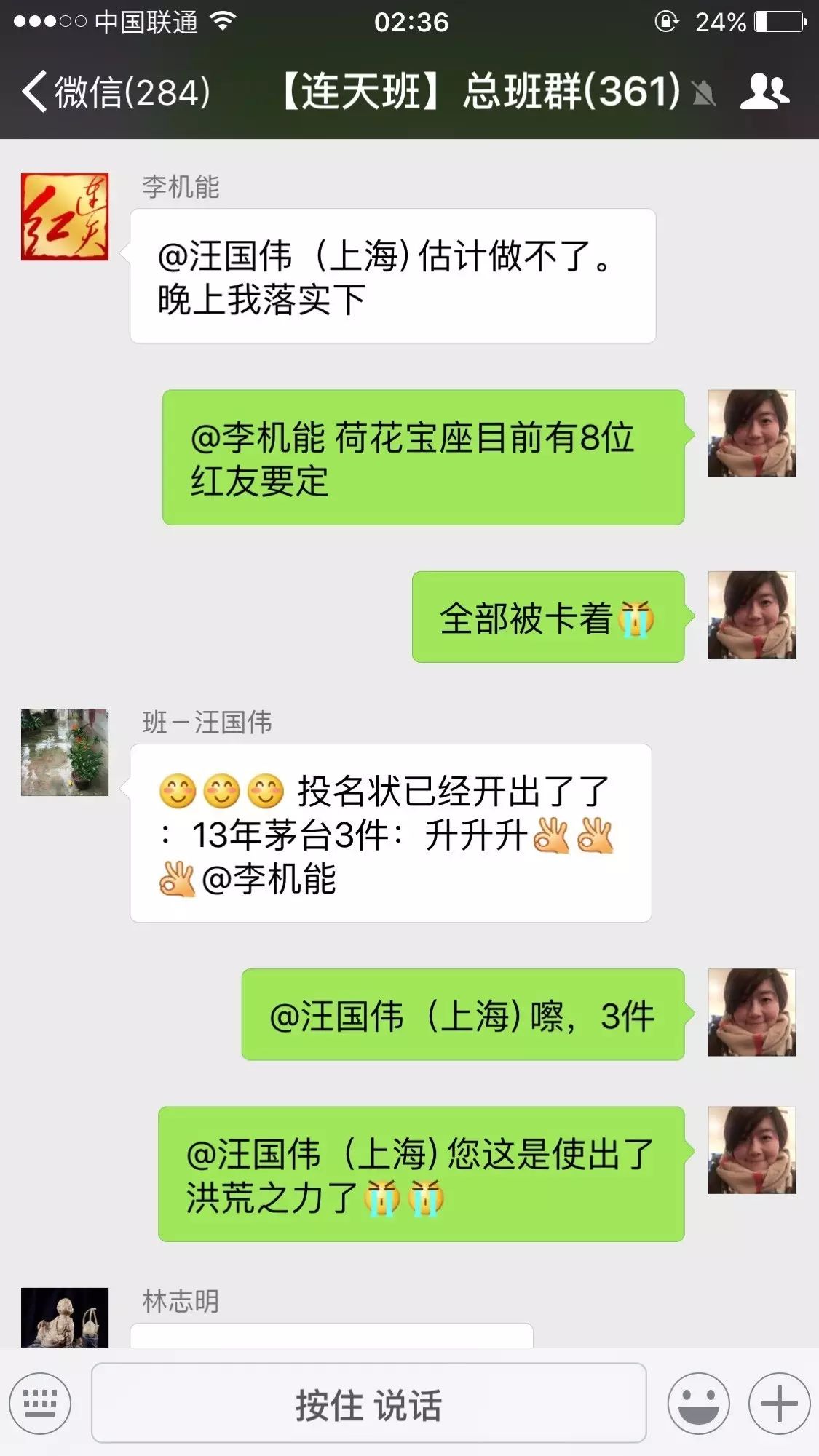This screenshot has width=819, height=1456.
Task: Switch to keyboard text input
Action: pos(40,1404)
